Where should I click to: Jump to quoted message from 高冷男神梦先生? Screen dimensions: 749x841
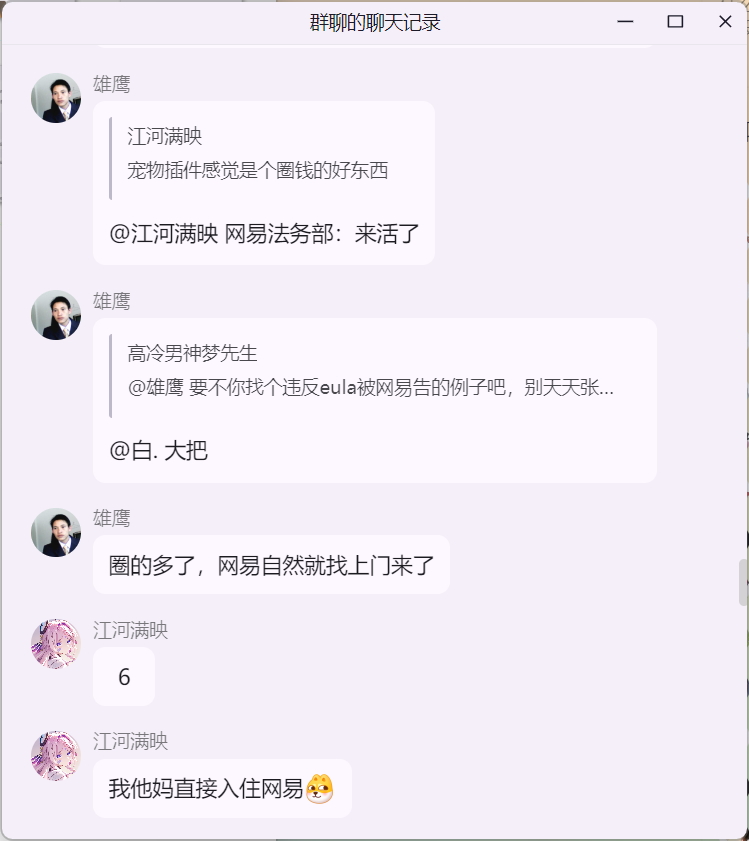pyautogui.click(x=370, y=371)
